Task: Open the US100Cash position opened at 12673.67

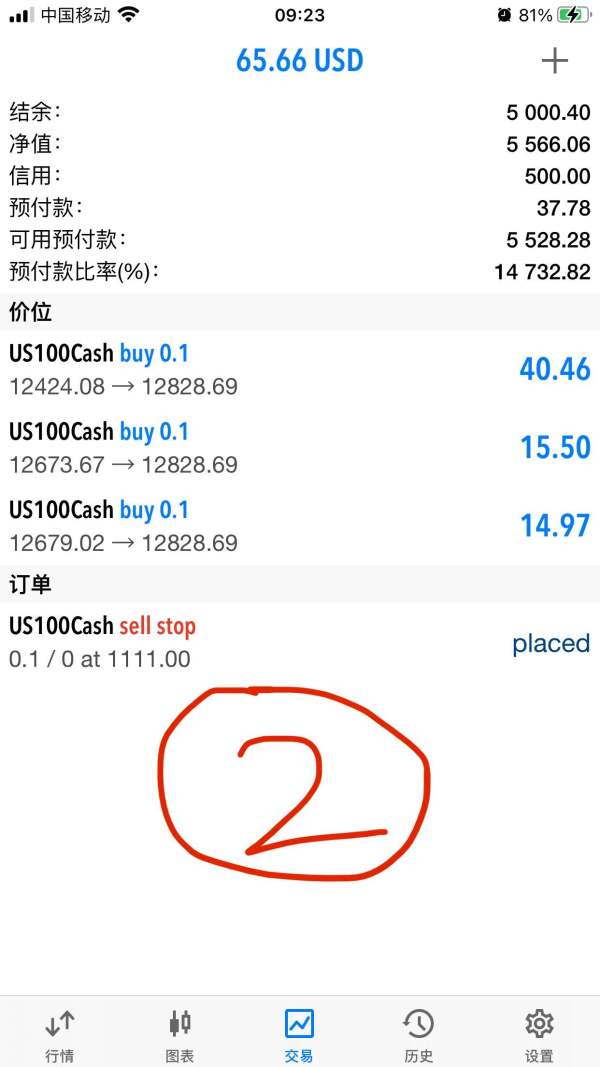Action: tap(300, 448)
